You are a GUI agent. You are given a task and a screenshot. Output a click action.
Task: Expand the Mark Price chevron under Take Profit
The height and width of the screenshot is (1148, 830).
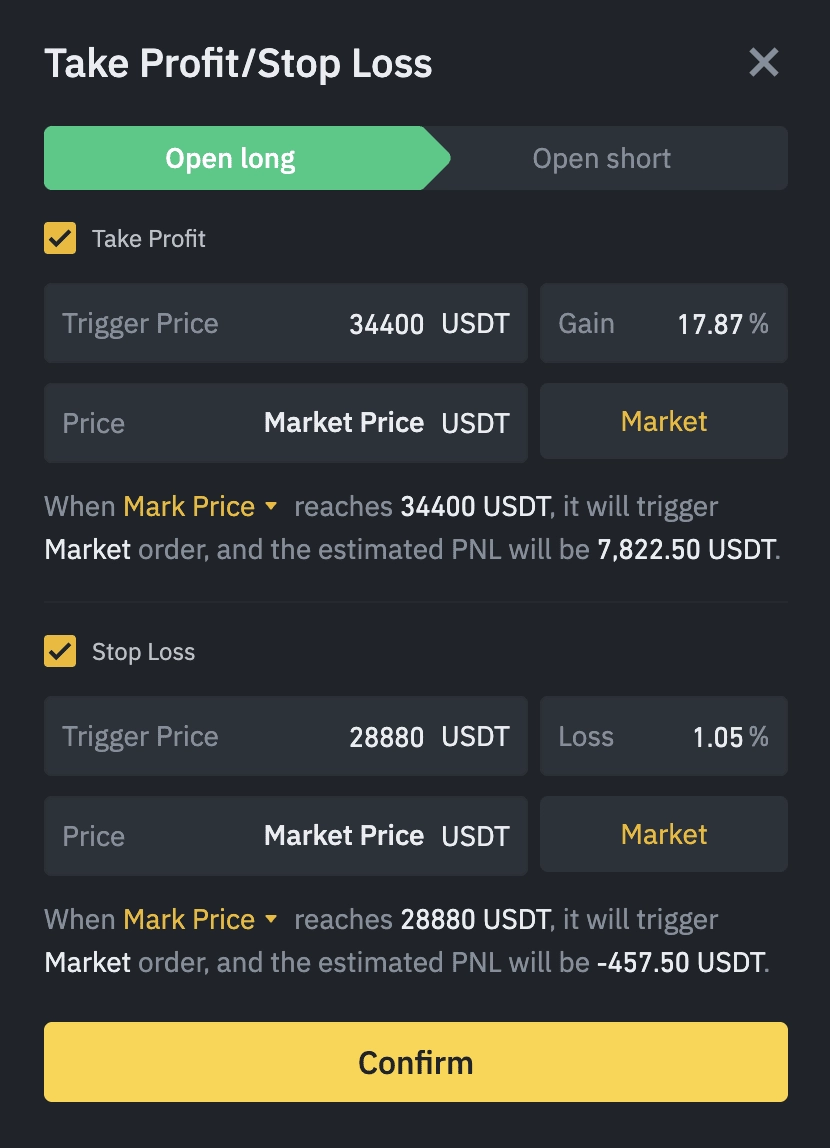click(269, 506)
